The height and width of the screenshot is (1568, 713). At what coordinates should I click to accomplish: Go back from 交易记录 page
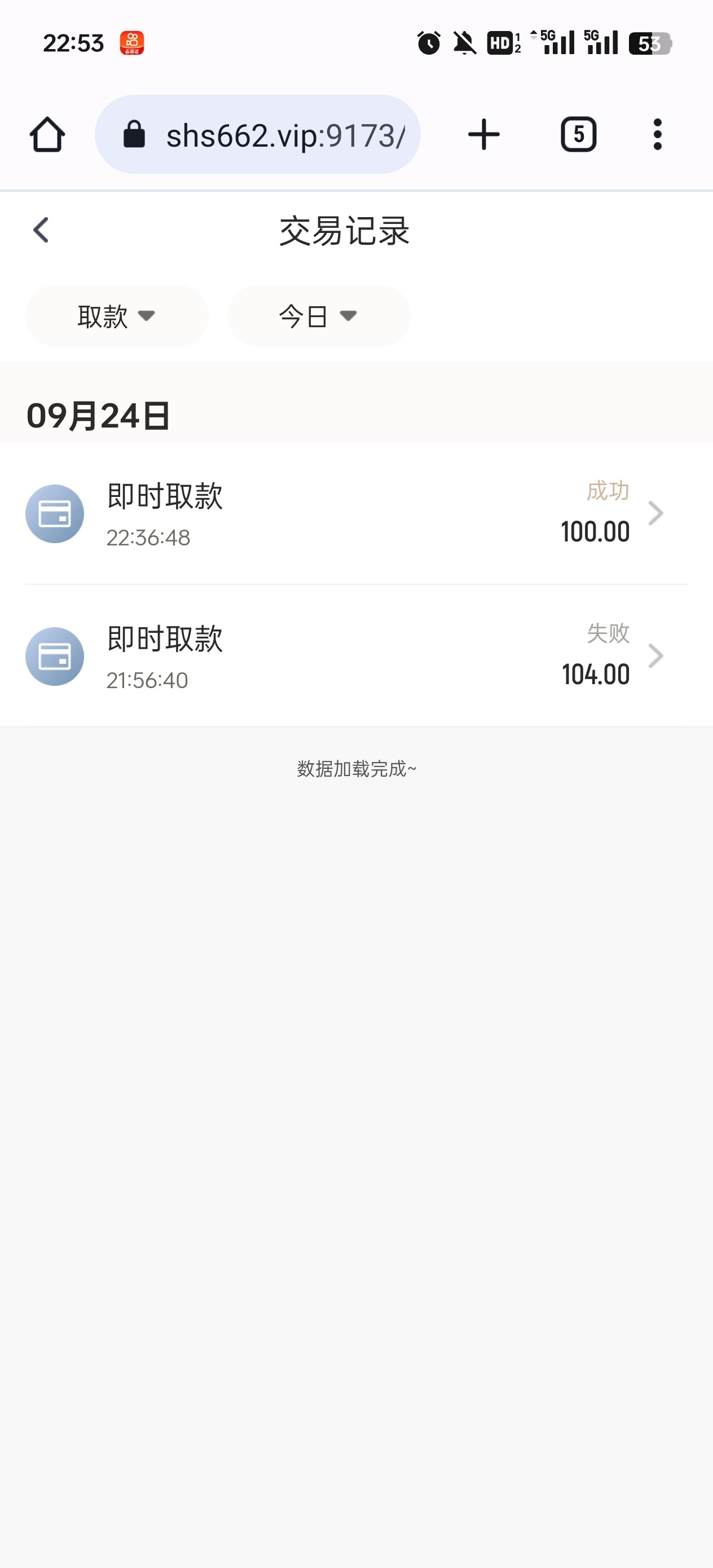point(41,230)
